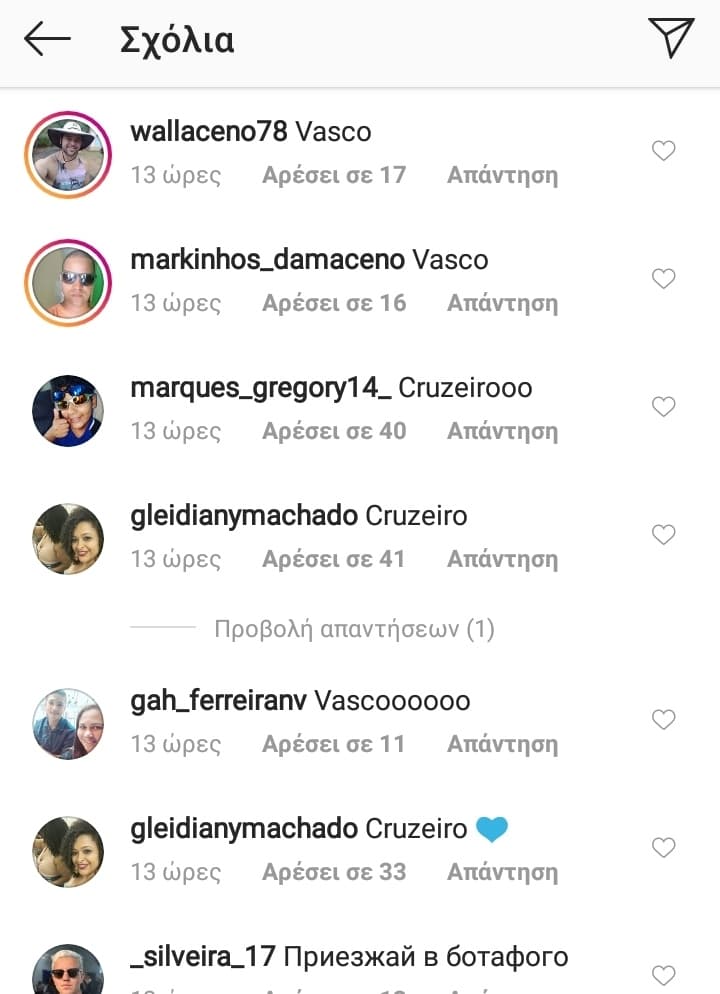Screen dimensions: 720x994
Task: See who liked marques_gregory14_'s comment
Action: pyautogui.click(x=334, y=431)
